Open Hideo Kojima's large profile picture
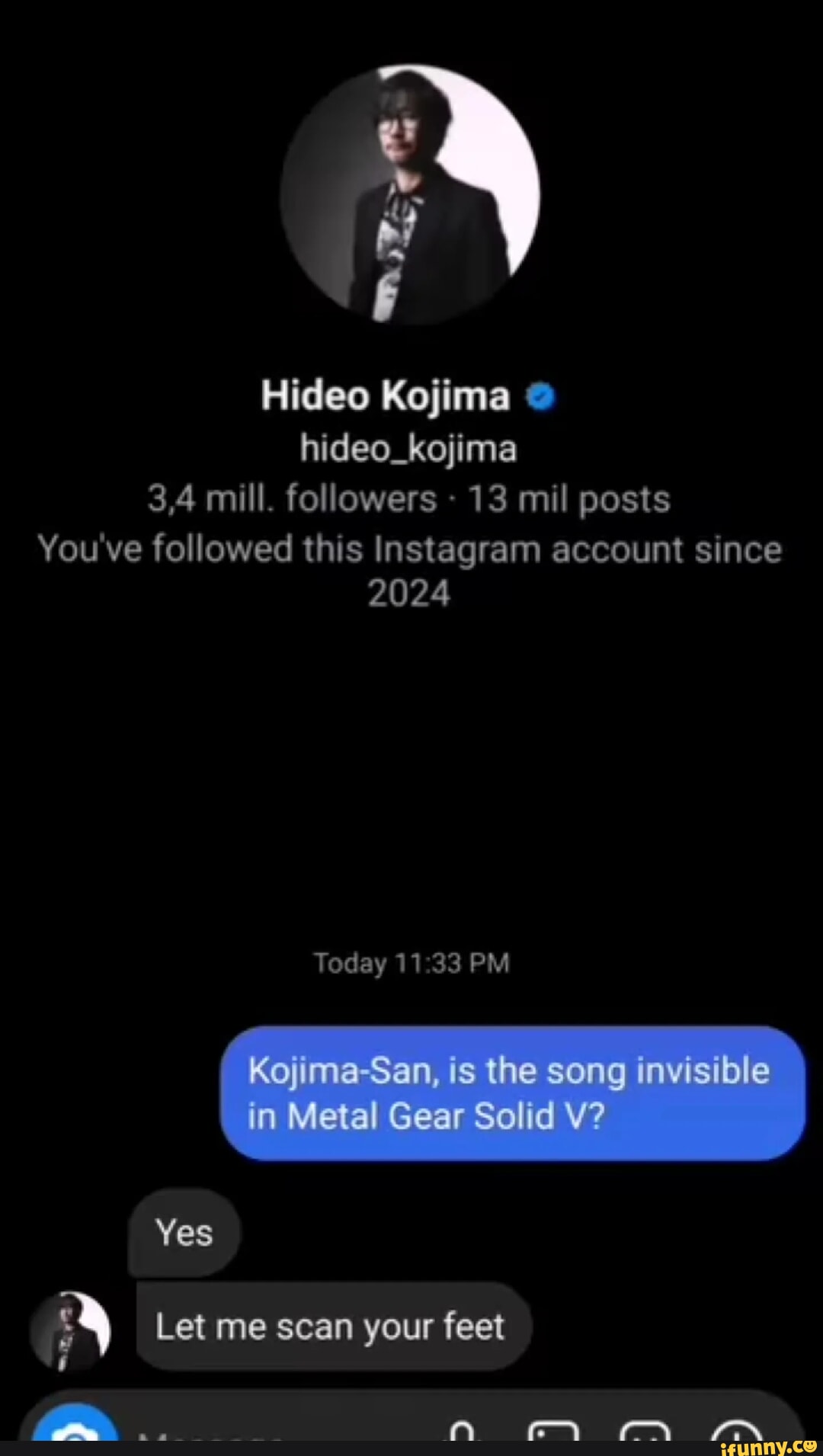The height and width of the screenshot is (1456, 823). coord(410,195)
